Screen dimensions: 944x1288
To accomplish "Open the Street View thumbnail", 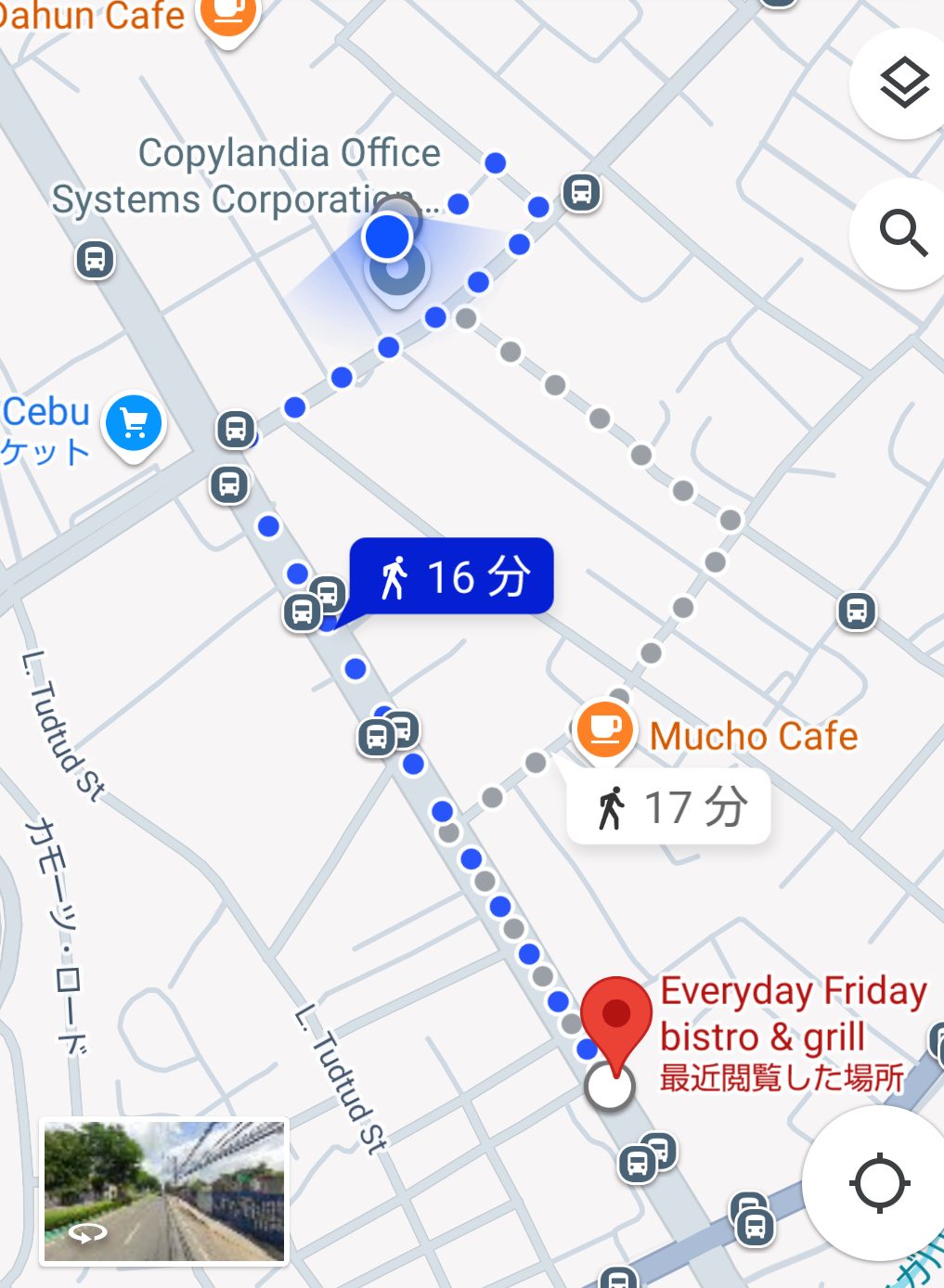I will (x=164, y=1191).
